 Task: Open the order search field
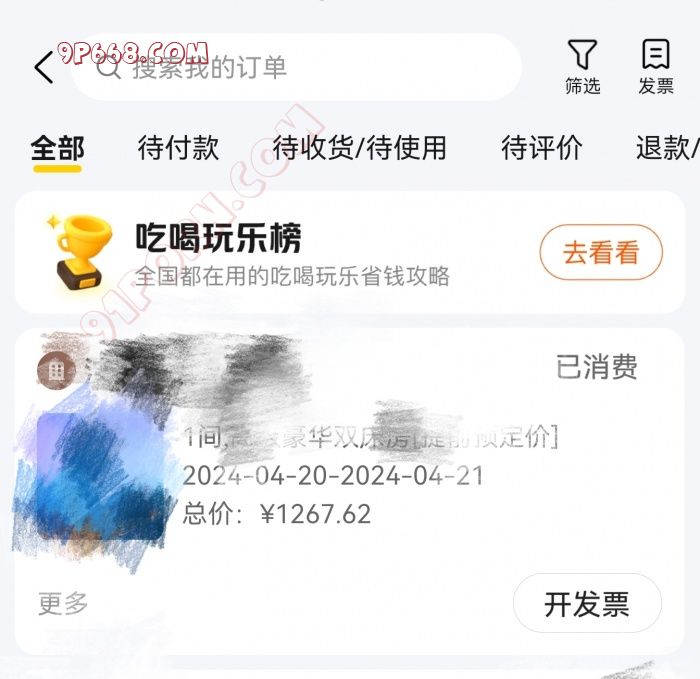[x=300, y=67]
